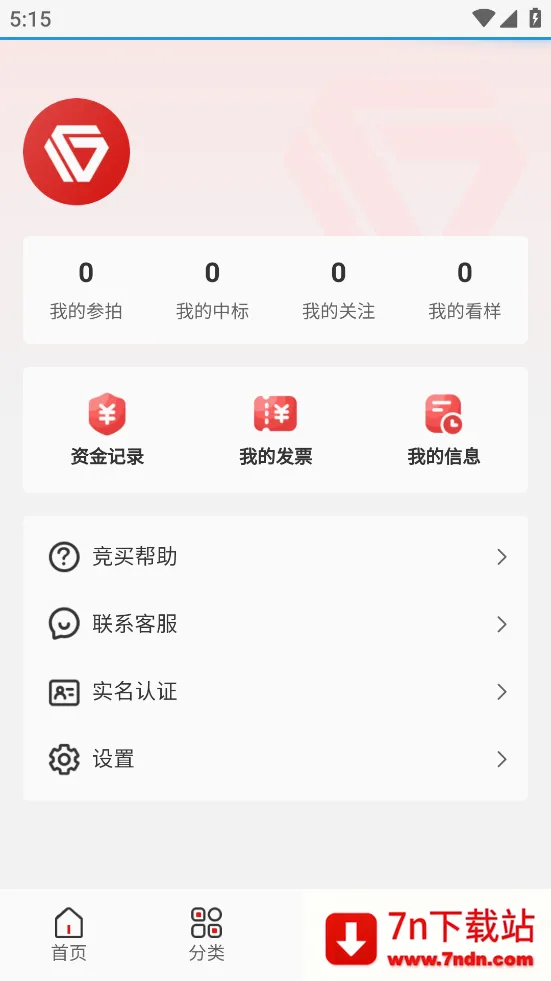551x981 pixels.
Task: Open the 竞买帮助 row
Action: (x=275, y=557)
